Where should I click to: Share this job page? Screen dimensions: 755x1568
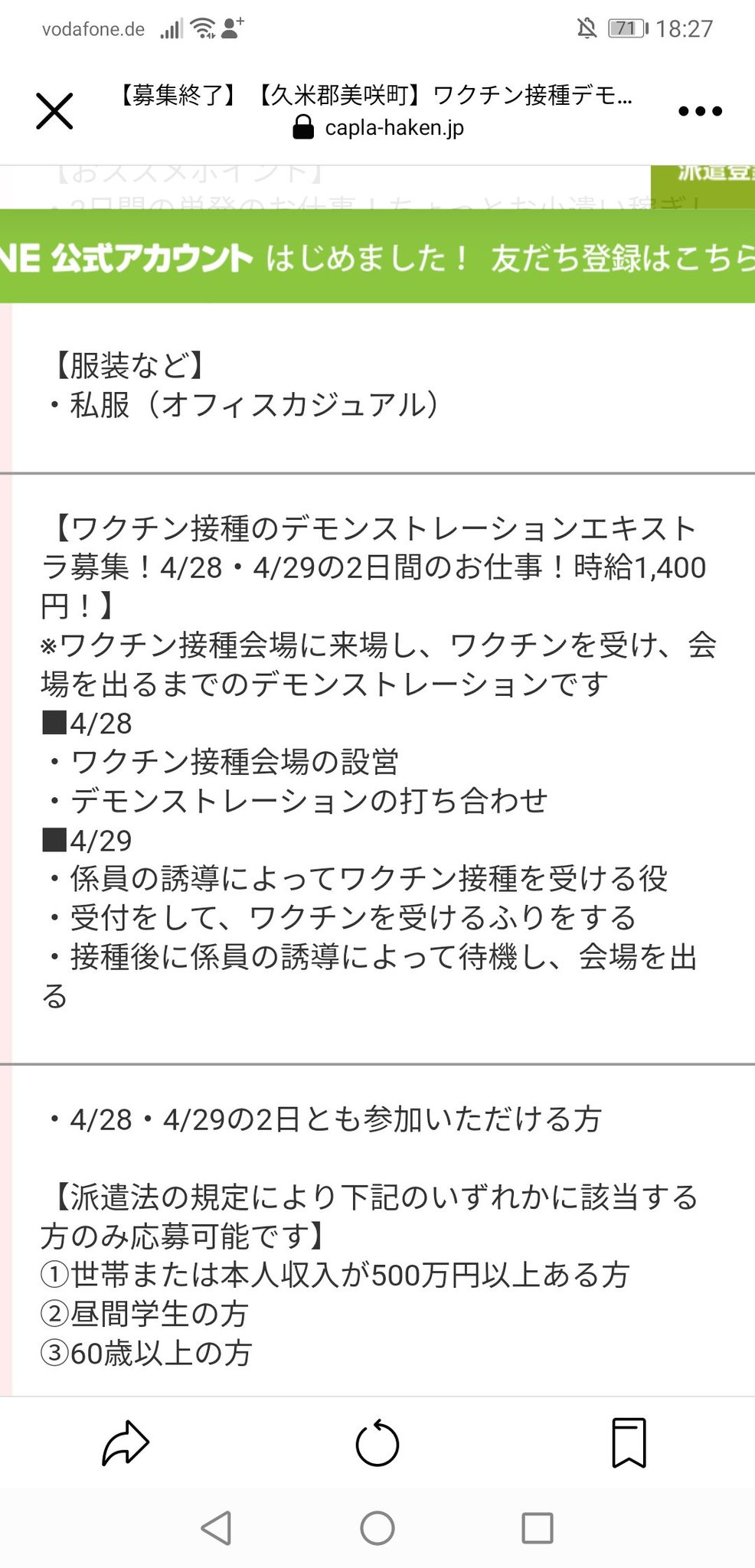pyautogui.click(x=126, y=1443)
